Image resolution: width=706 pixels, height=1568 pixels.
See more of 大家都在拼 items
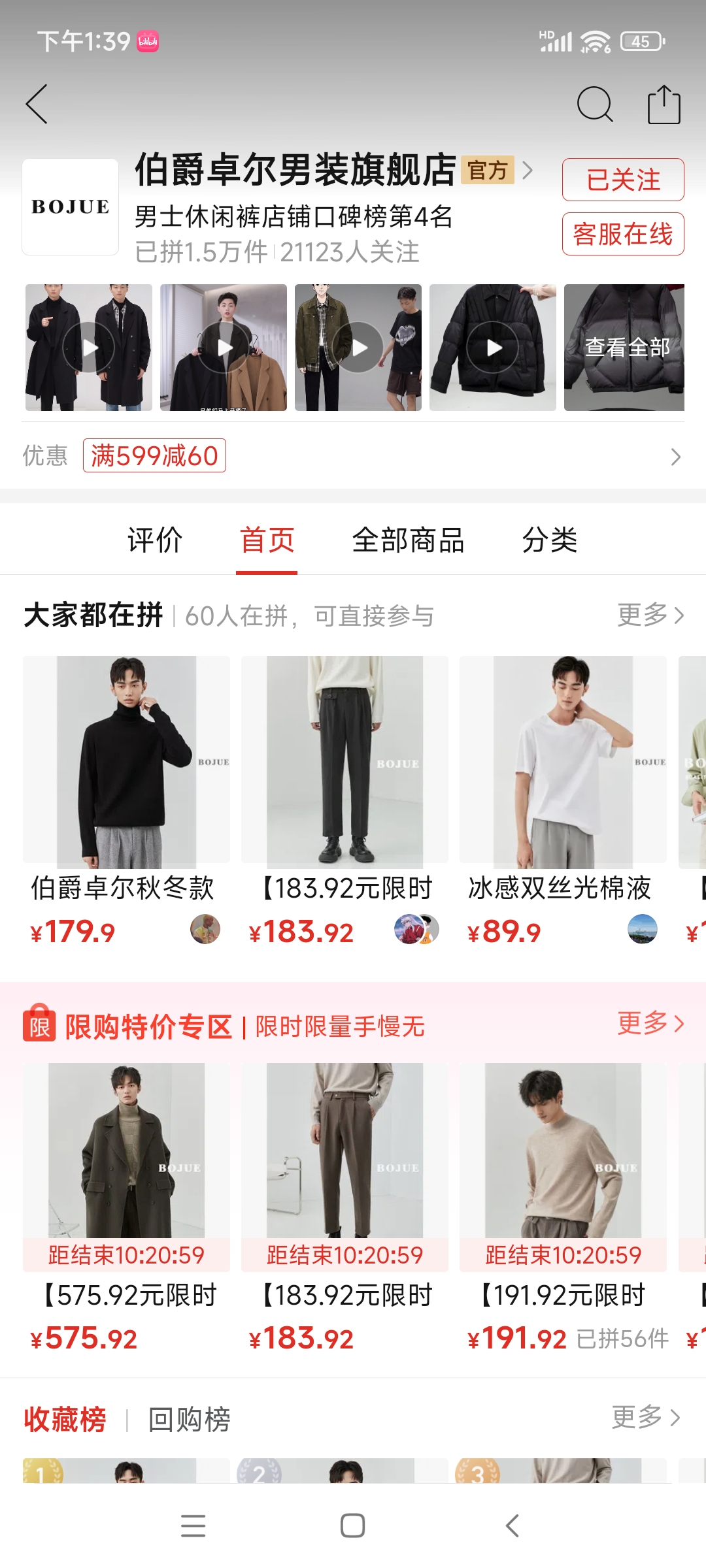pos(650,615)
